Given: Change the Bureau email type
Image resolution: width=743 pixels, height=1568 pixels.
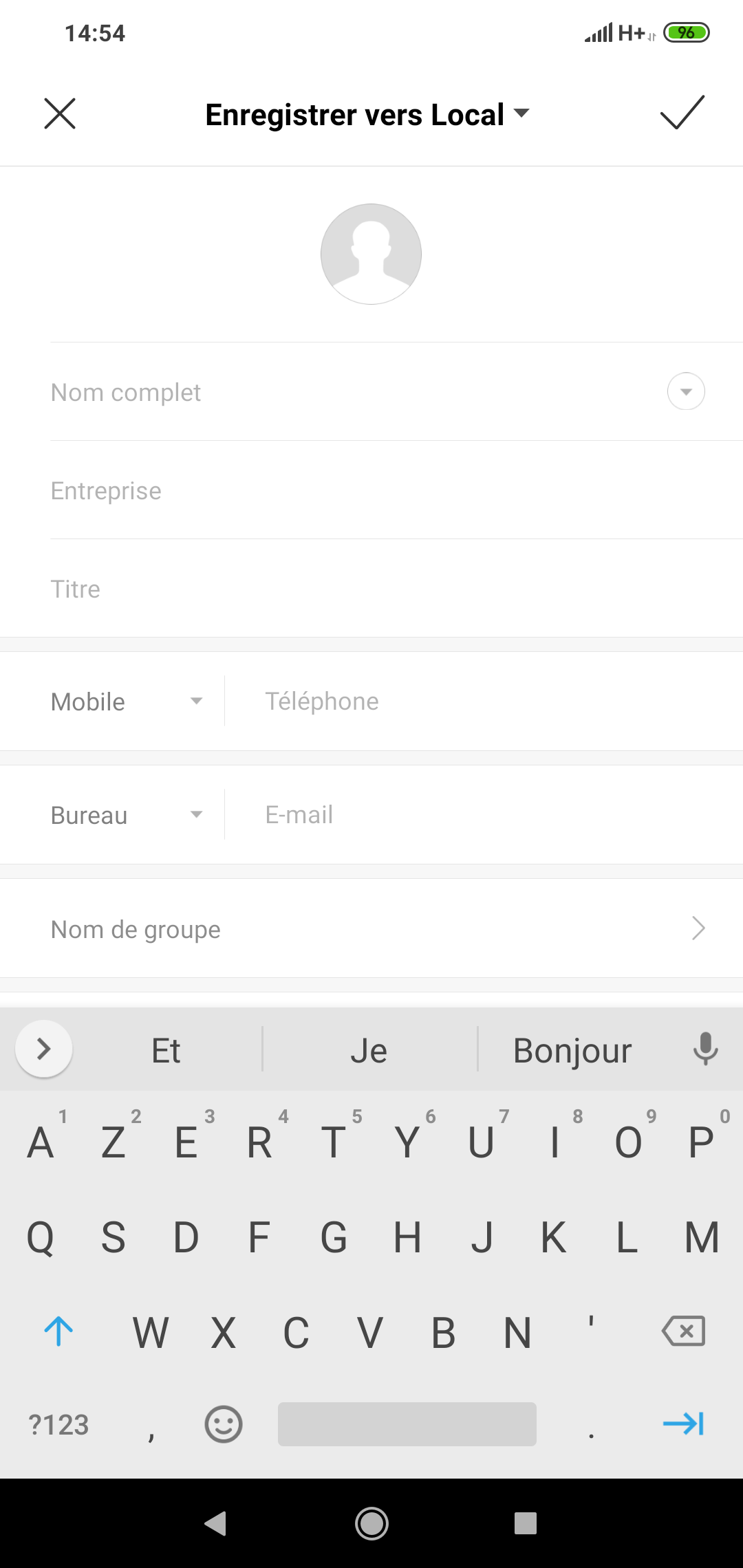Looking at the screenshot, I should click(x=127, y=815).
